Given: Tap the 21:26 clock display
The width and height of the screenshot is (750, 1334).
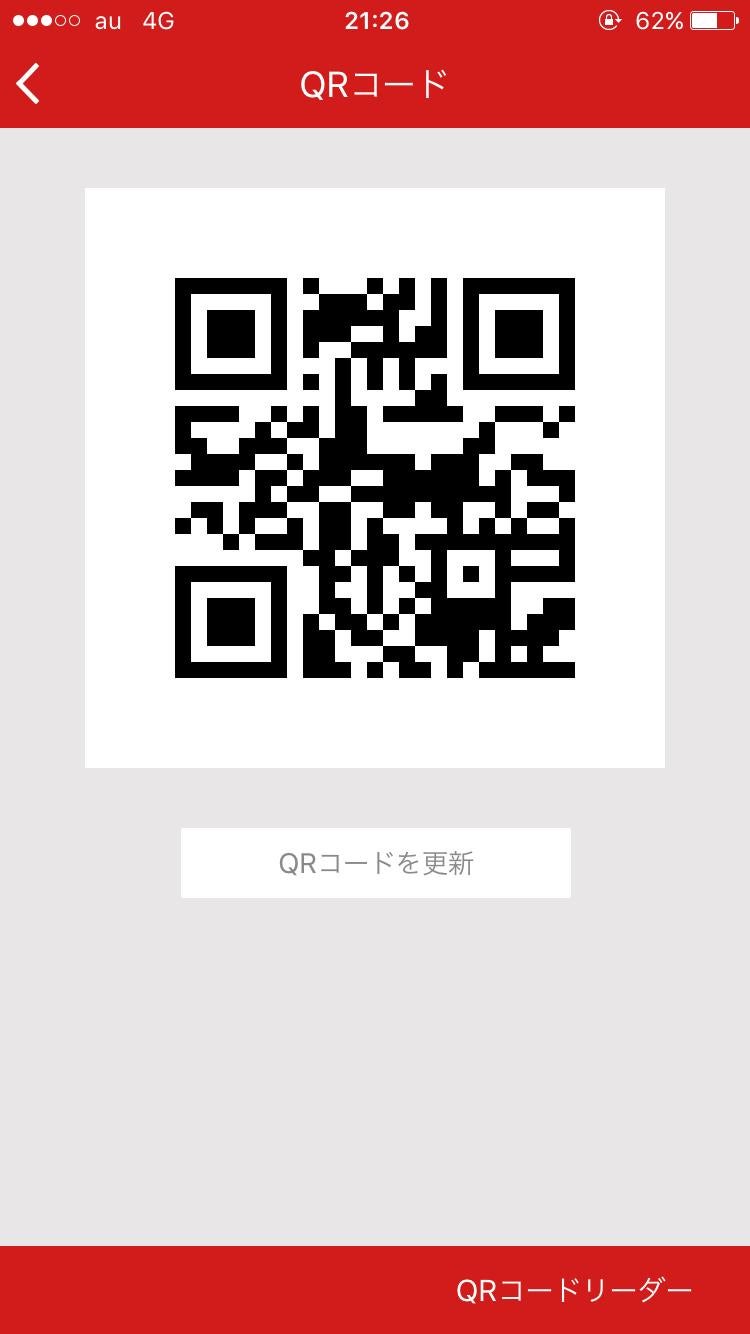Looking at the screenshot, I should coord(375,20).
